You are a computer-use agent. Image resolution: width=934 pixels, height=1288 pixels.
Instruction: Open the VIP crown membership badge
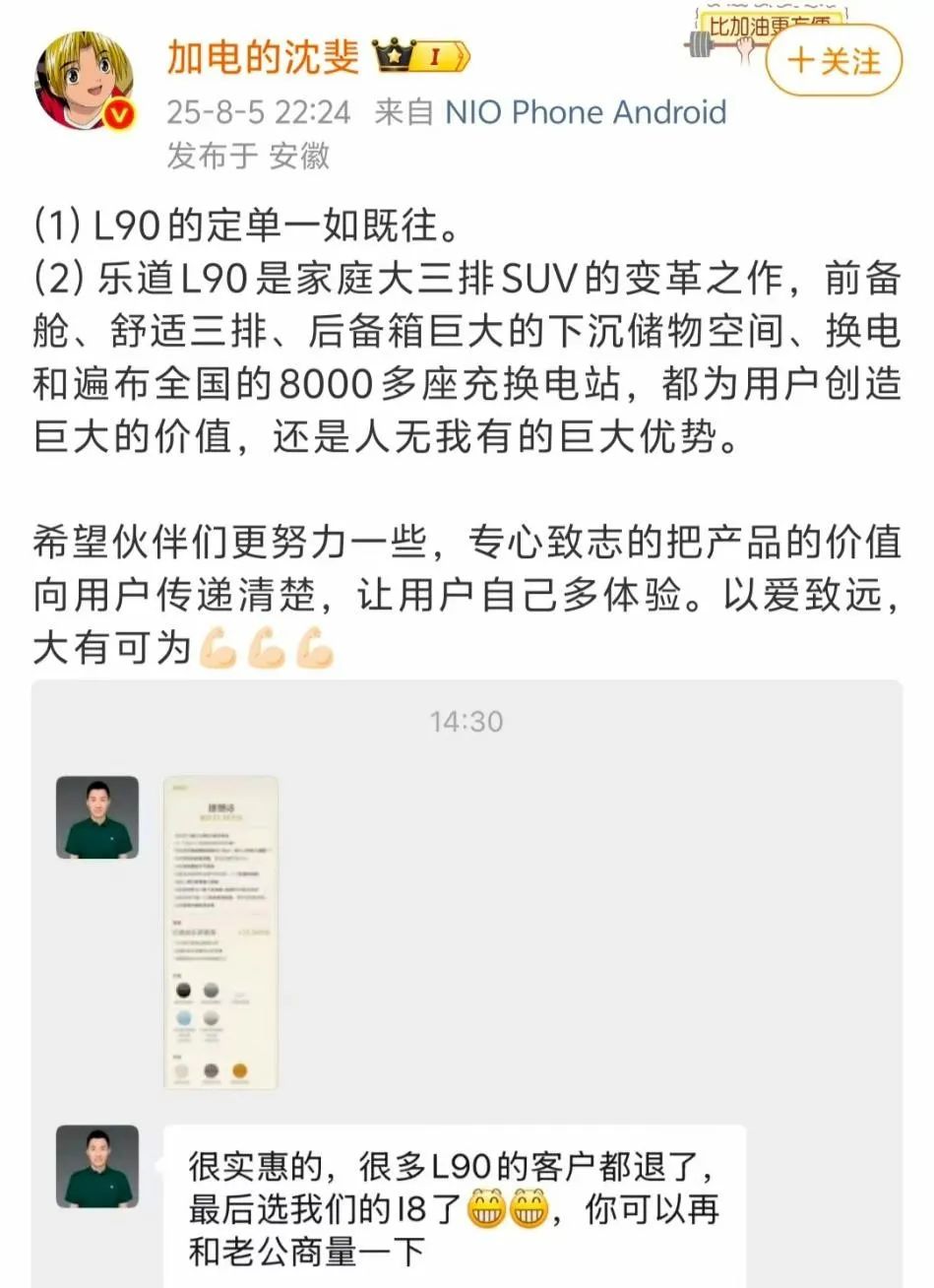[x=422, y=57]
